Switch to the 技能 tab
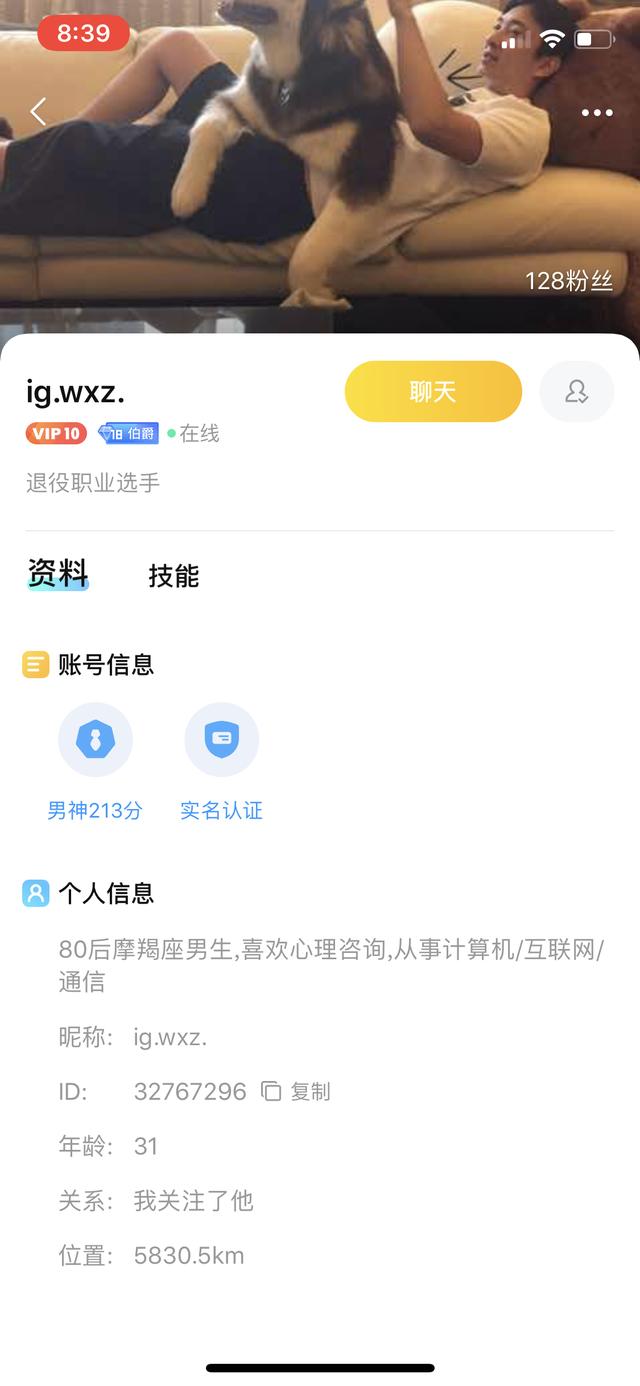This screenshot has width=640, height=1386. (x=174, y=576)
